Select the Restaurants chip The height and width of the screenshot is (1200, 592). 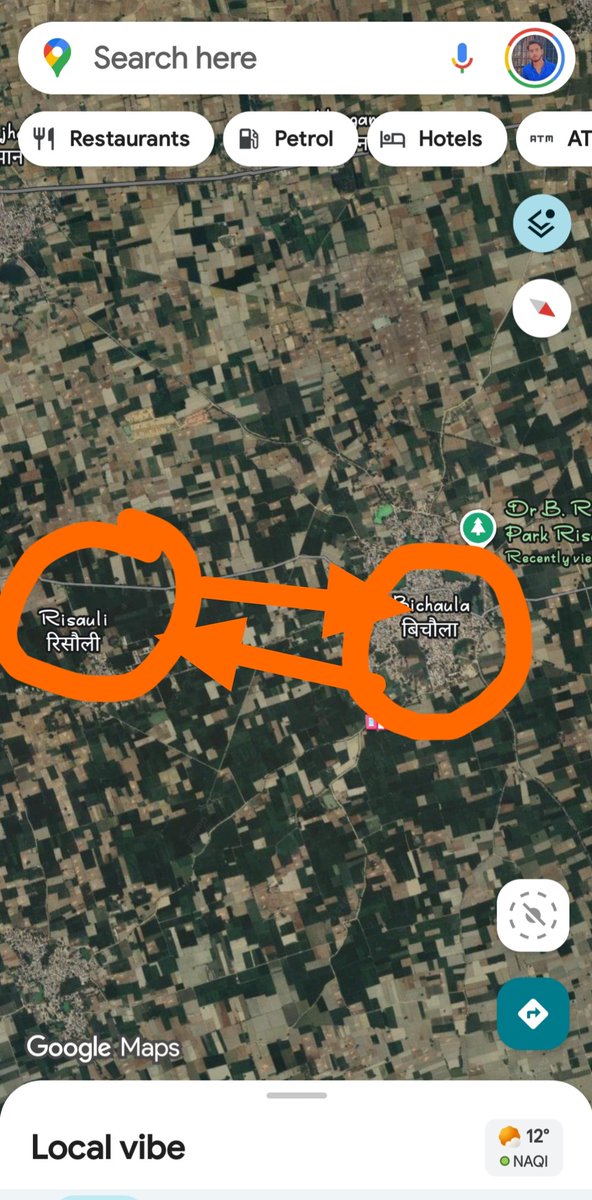click(116, 139)
